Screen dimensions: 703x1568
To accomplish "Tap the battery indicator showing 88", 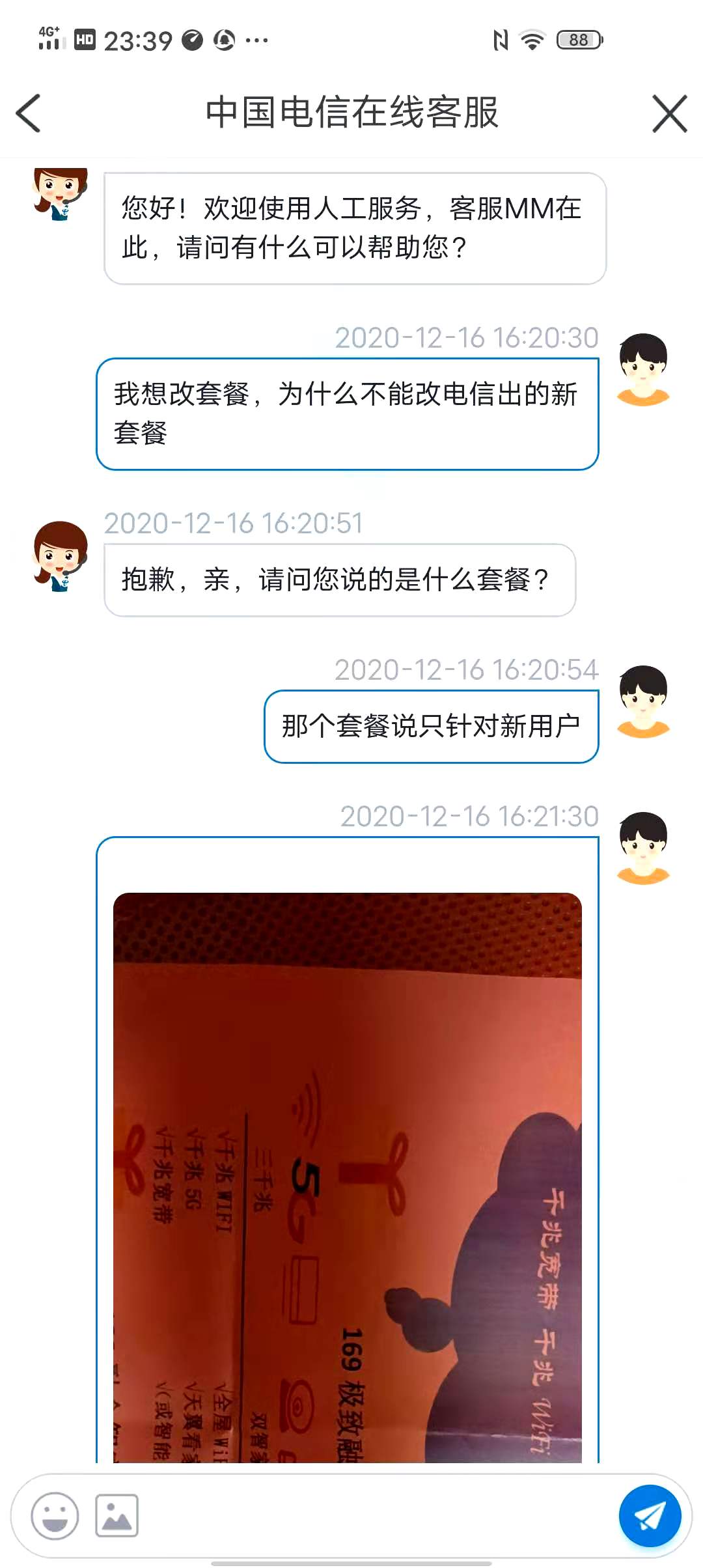I will pyautogui.click(x=578, y=40).
